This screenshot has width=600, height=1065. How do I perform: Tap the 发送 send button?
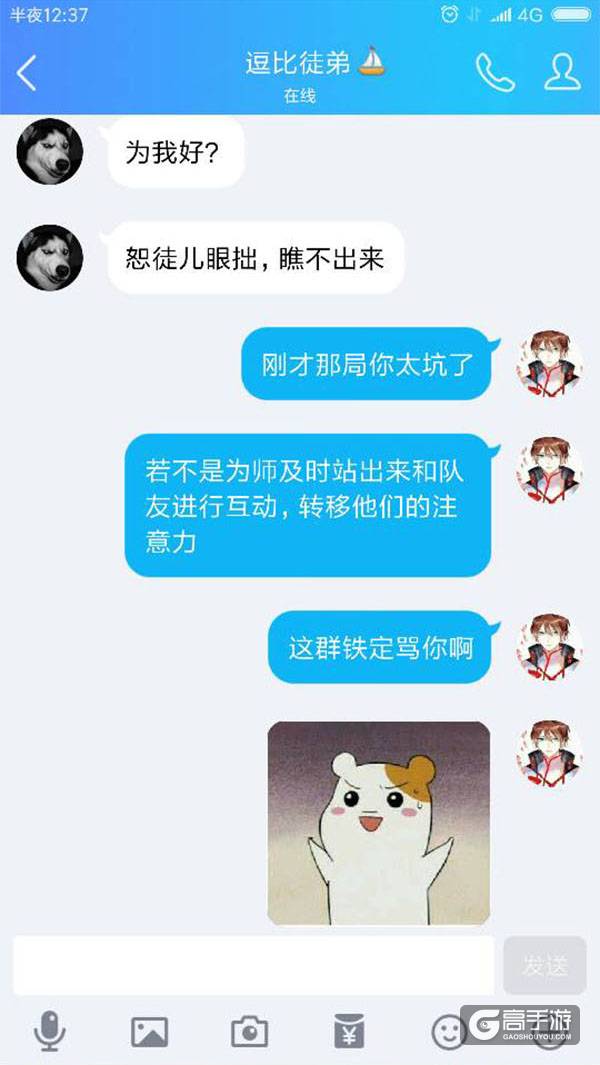pos(545,965)
